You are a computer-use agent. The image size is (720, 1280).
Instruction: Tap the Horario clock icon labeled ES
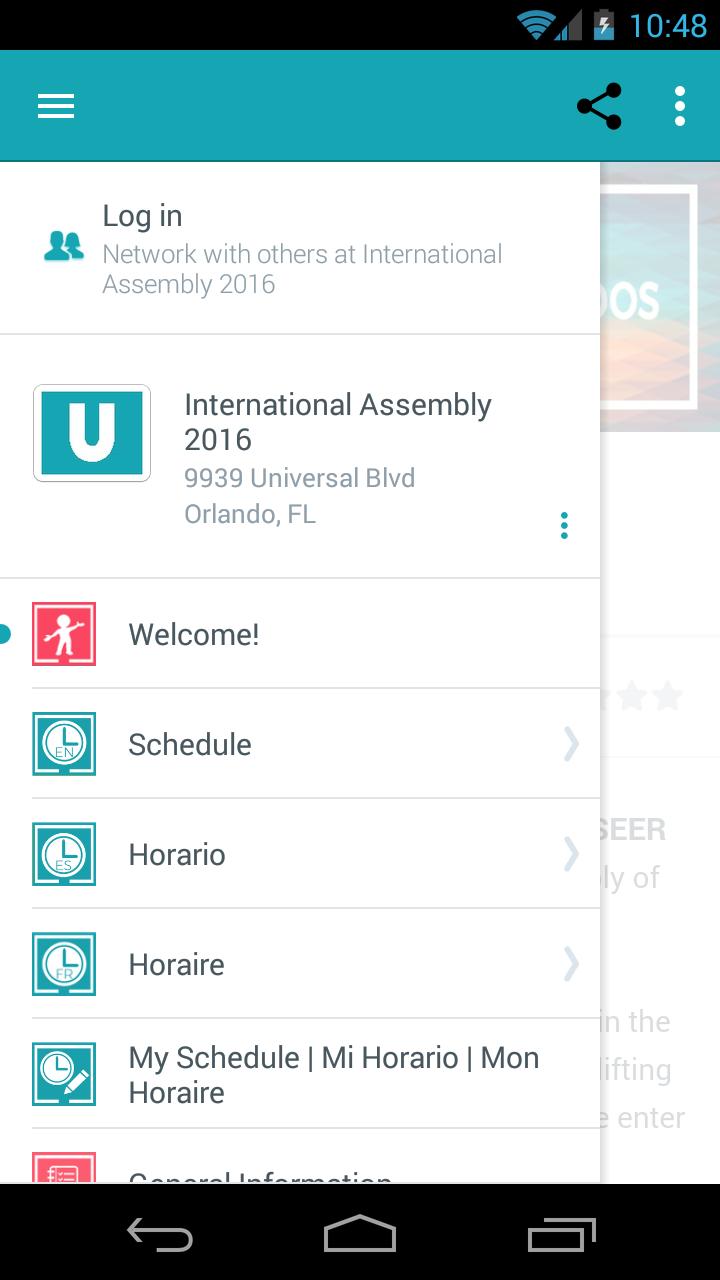point(64,854)
